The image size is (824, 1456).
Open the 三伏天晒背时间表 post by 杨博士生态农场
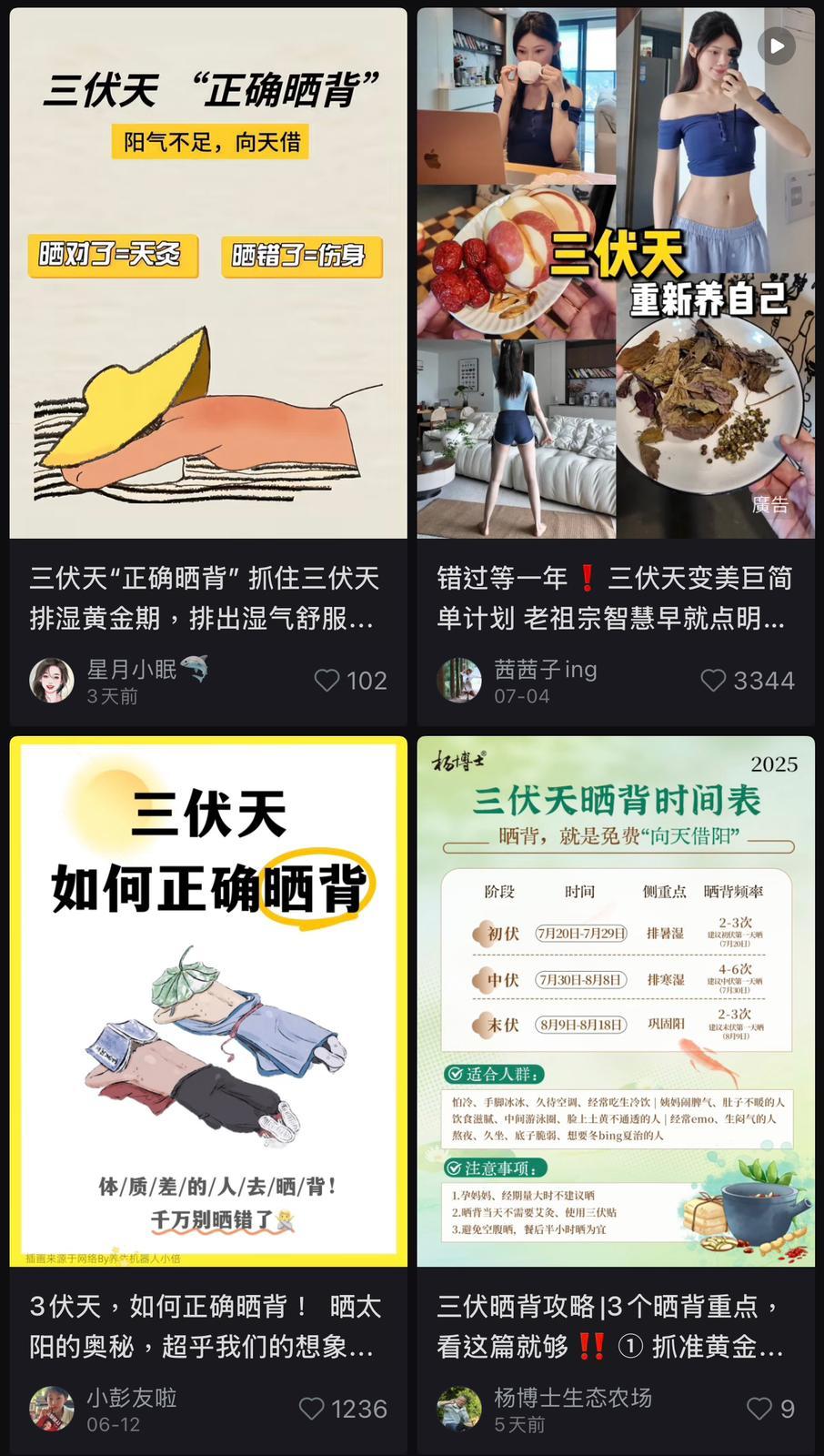click(616, 1001)
